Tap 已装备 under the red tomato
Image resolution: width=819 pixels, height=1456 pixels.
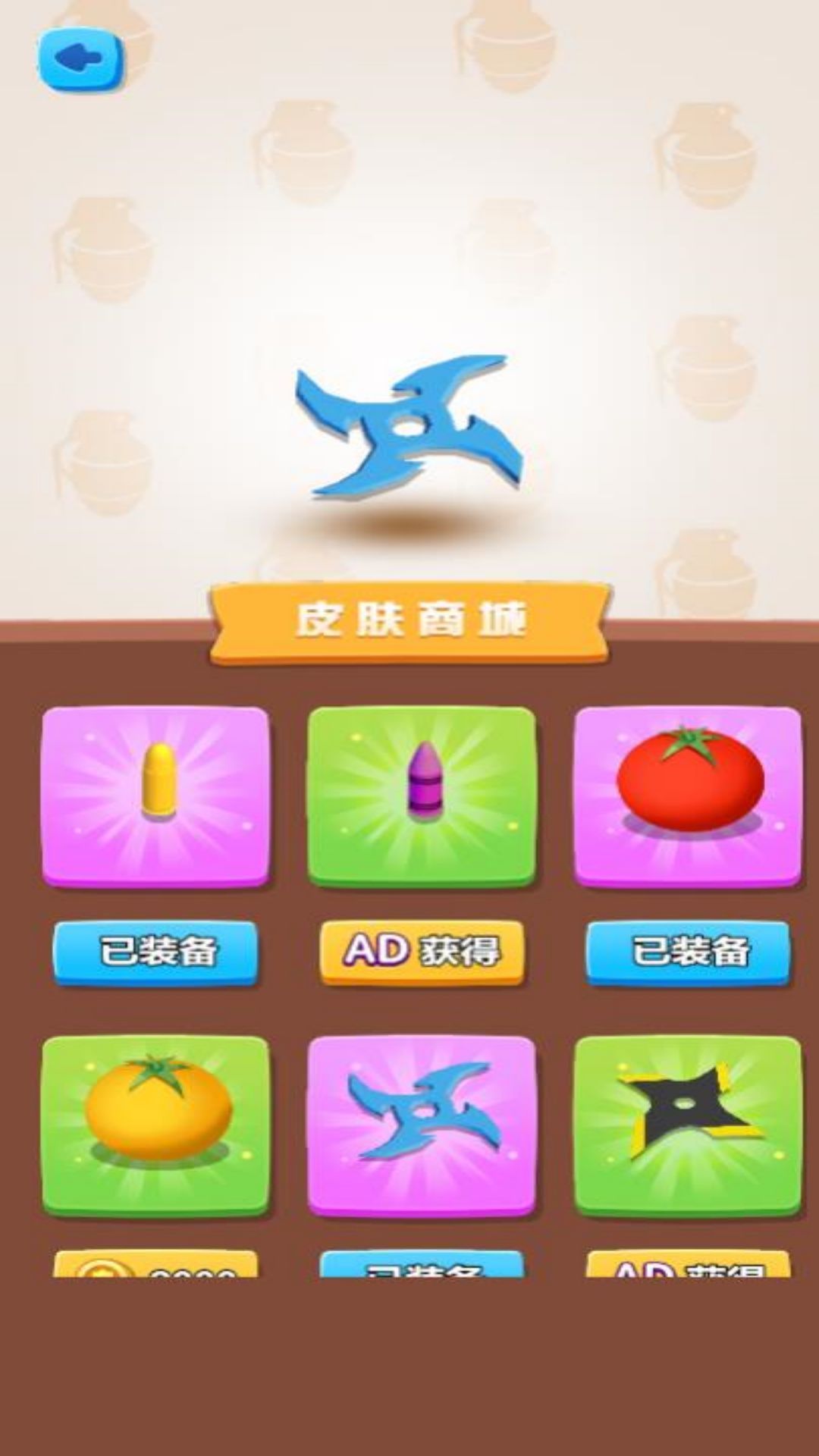click(x=688, y=952)
